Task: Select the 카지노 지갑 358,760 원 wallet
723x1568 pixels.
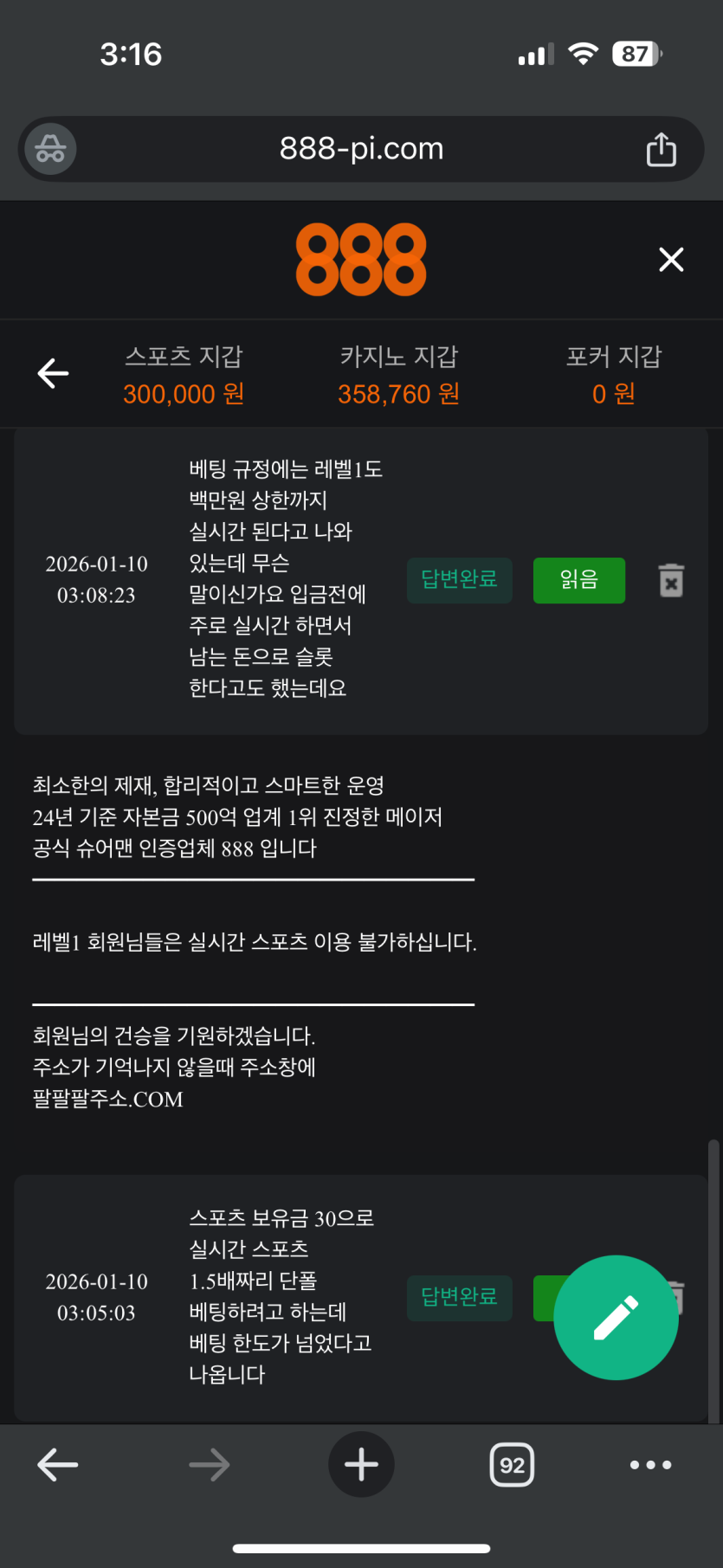Action: click(x=398, y=375)
